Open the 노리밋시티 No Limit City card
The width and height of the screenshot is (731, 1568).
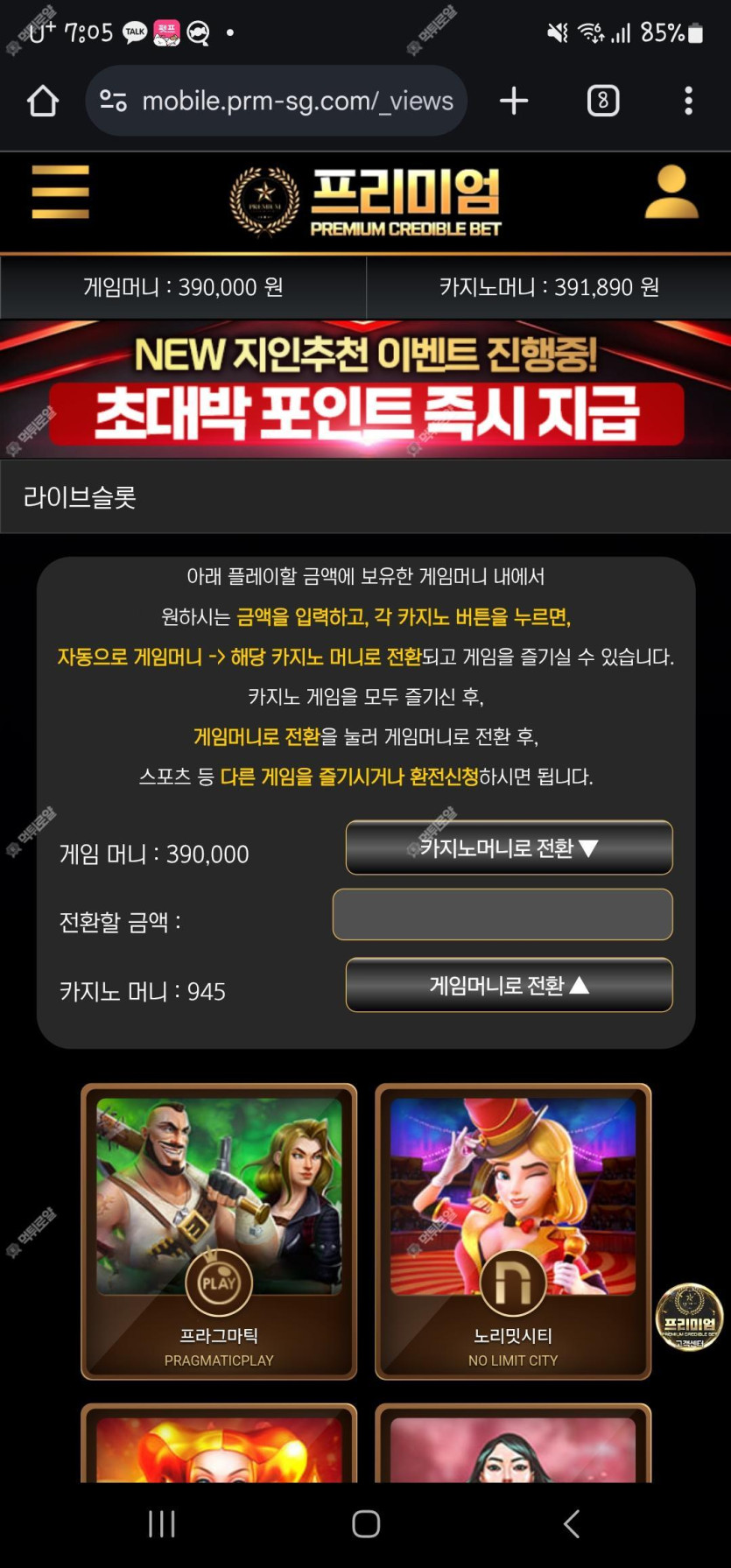[x=513, y=1231]
